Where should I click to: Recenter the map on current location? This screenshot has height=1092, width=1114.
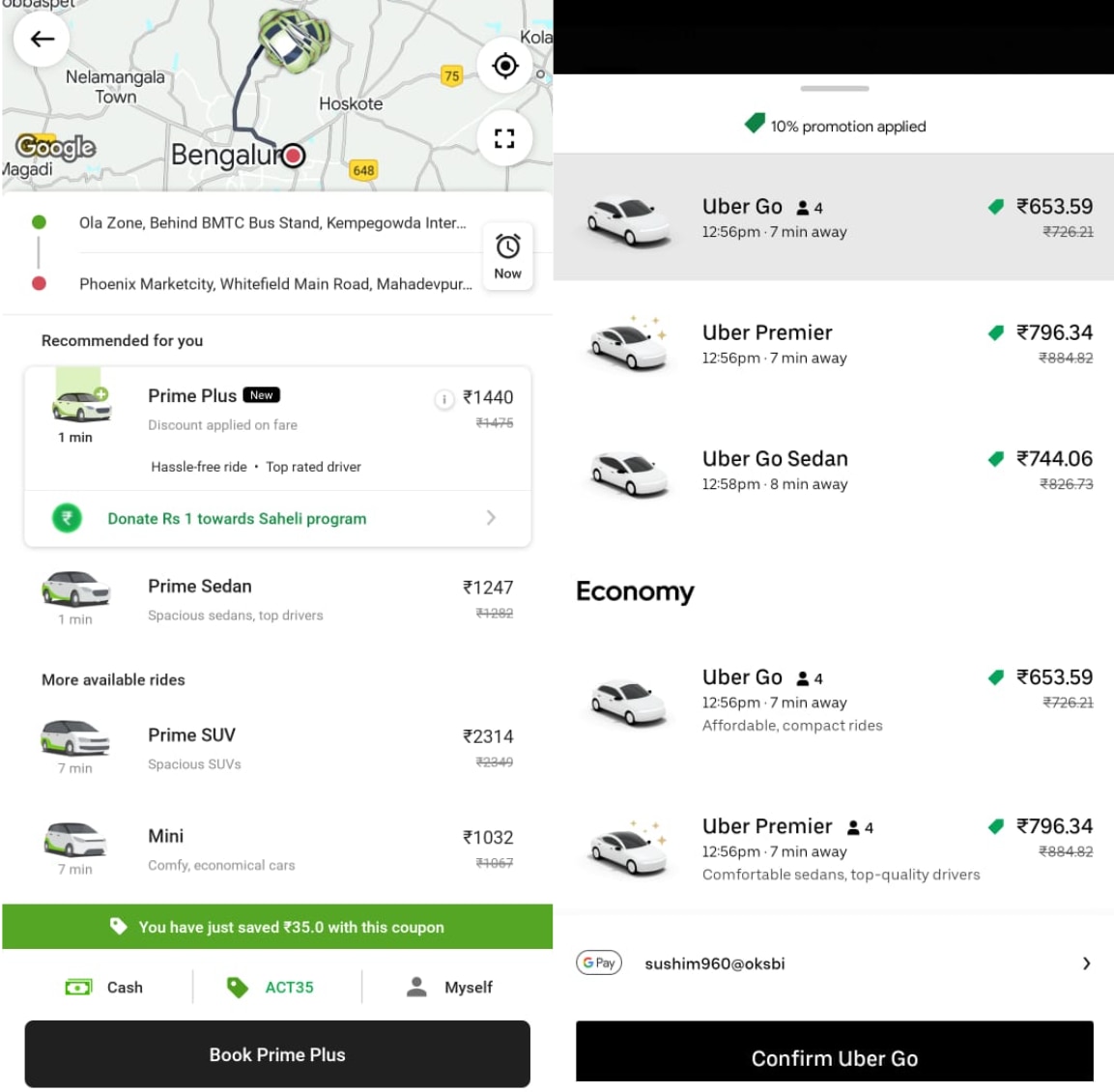(504, 66)
